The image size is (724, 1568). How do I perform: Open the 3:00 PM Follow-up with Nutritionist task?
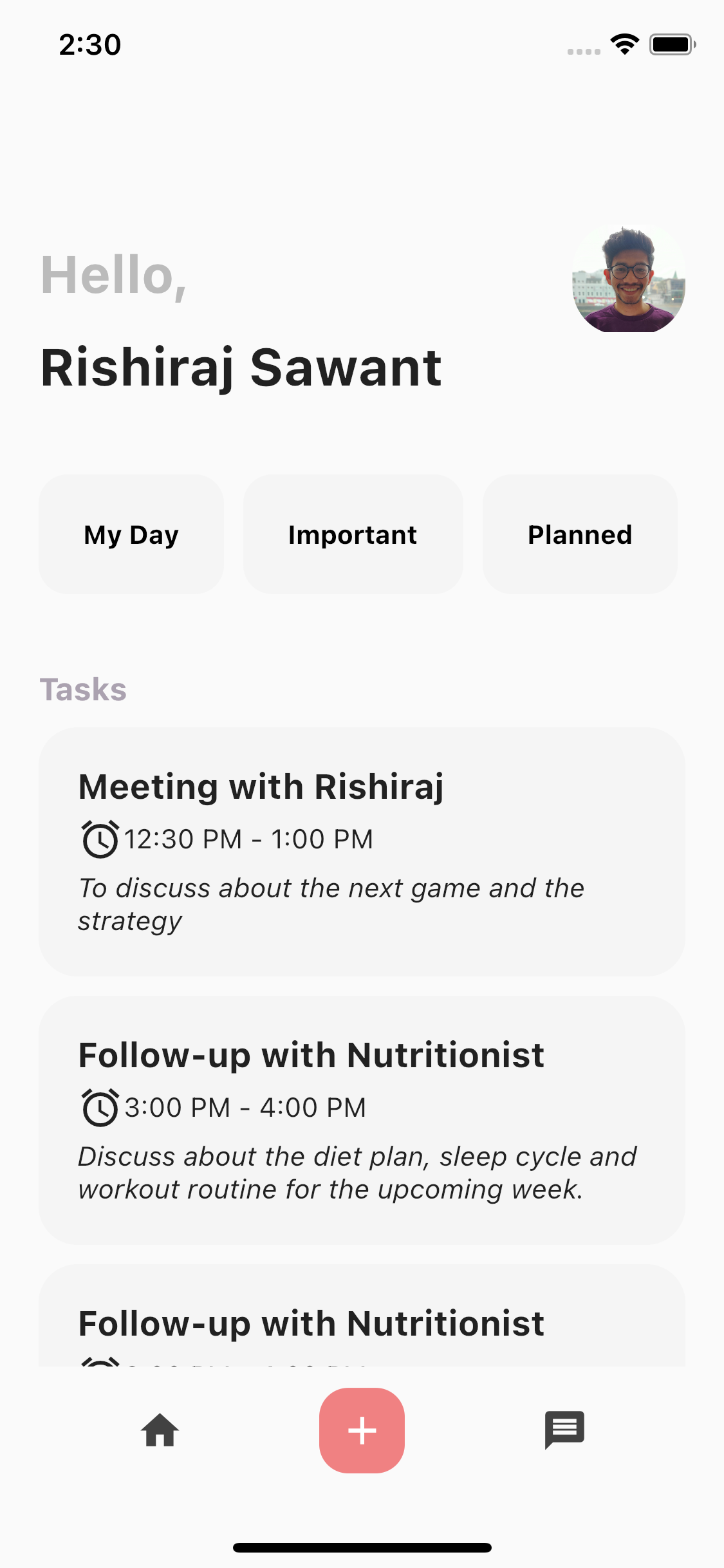click(x=362, y=1120)
